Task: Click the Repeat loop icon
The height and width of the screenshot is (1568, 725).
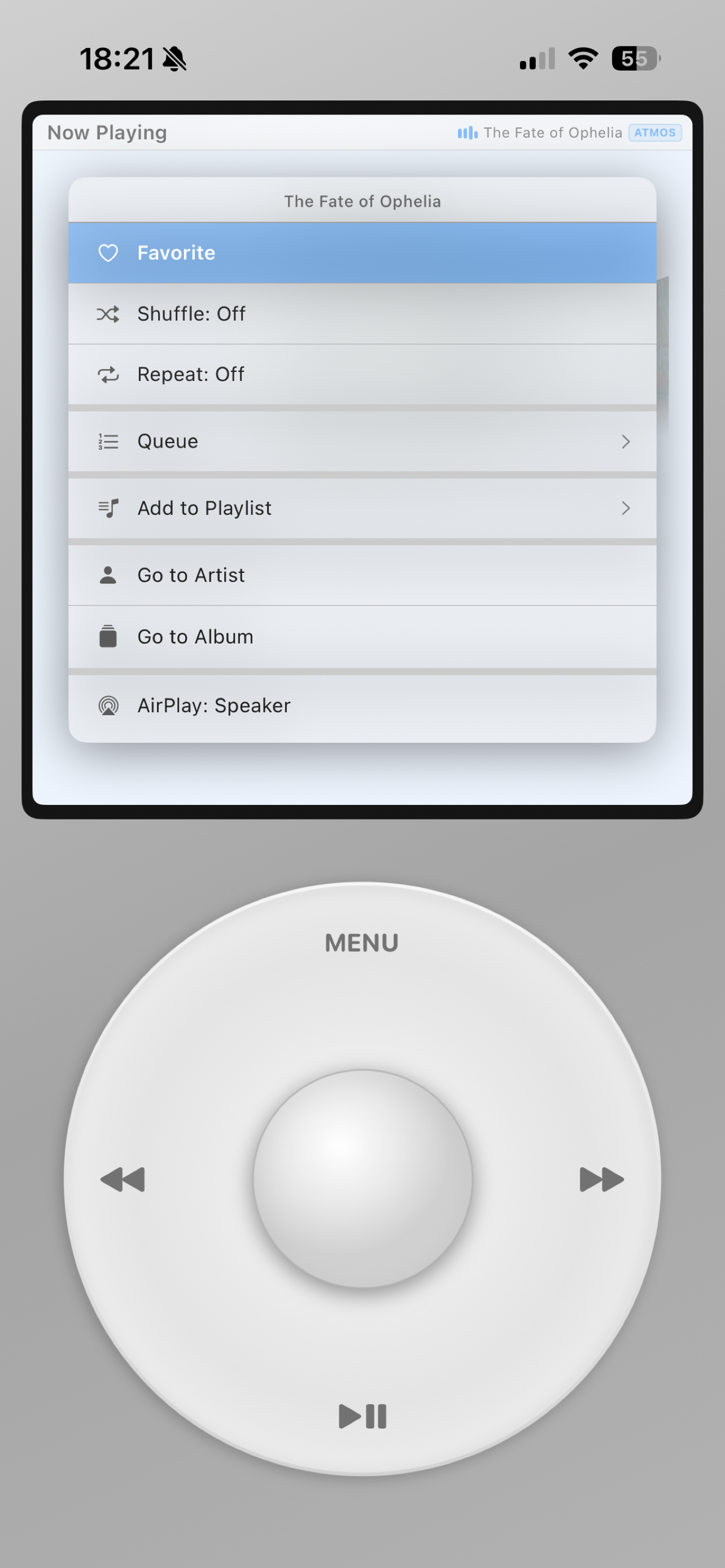Action: click(108, 375)
